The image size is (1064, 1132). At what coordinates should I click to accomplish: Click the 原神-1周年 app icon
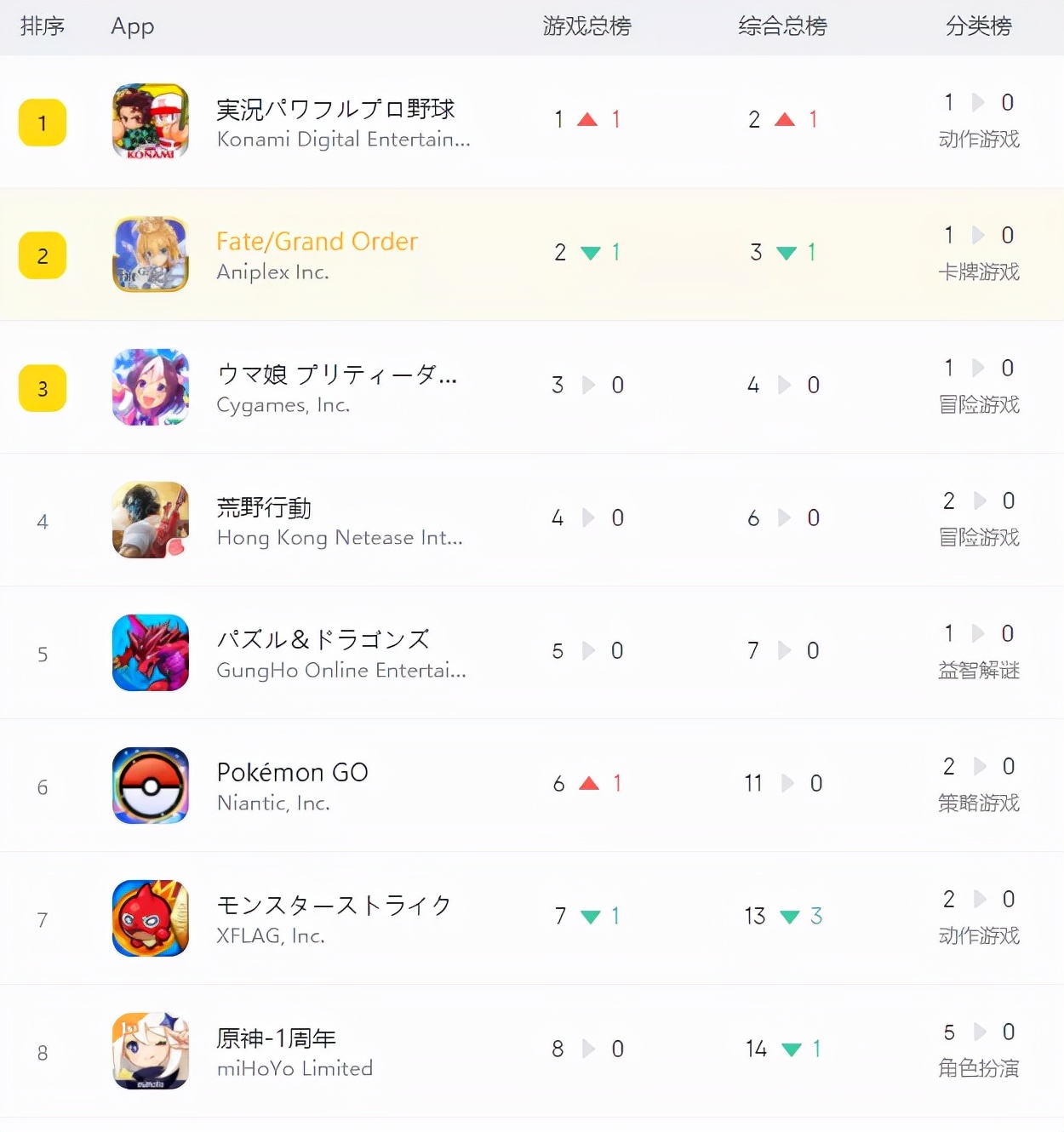(150, 1051)
